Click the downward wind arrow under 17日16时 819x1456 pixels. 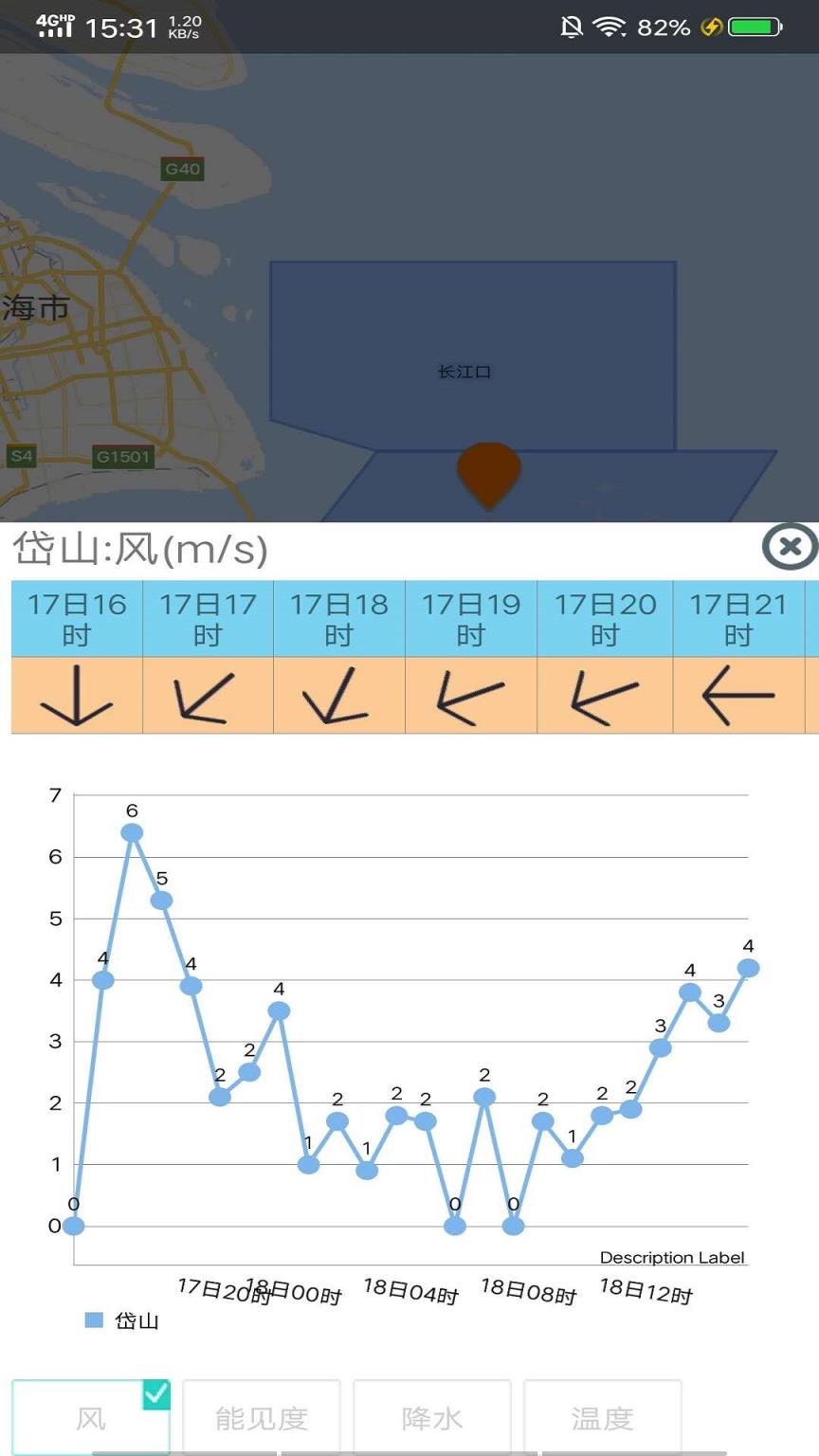click(x=76, y=698)
